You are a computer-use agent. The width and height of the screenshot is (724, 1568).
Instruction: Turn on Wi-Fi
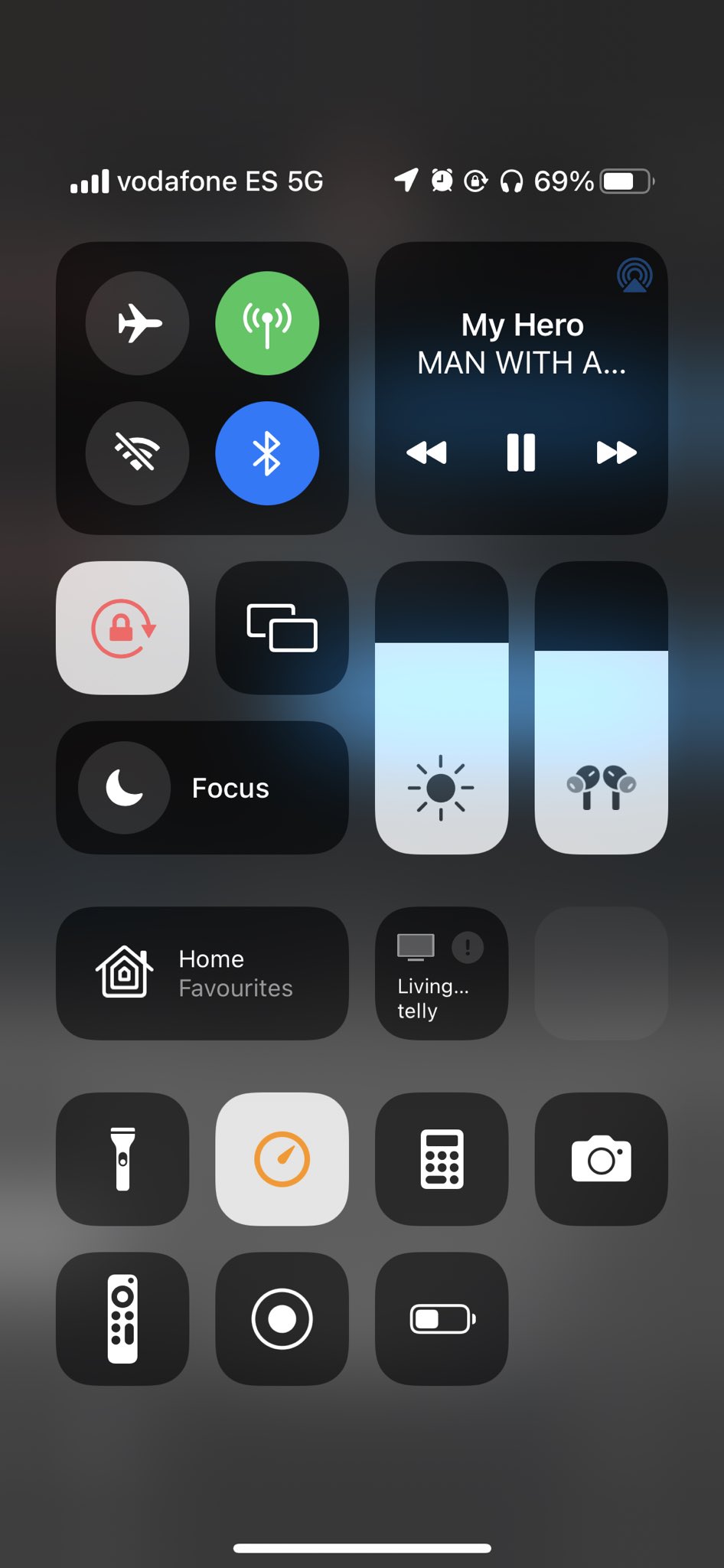click(138, 452)
